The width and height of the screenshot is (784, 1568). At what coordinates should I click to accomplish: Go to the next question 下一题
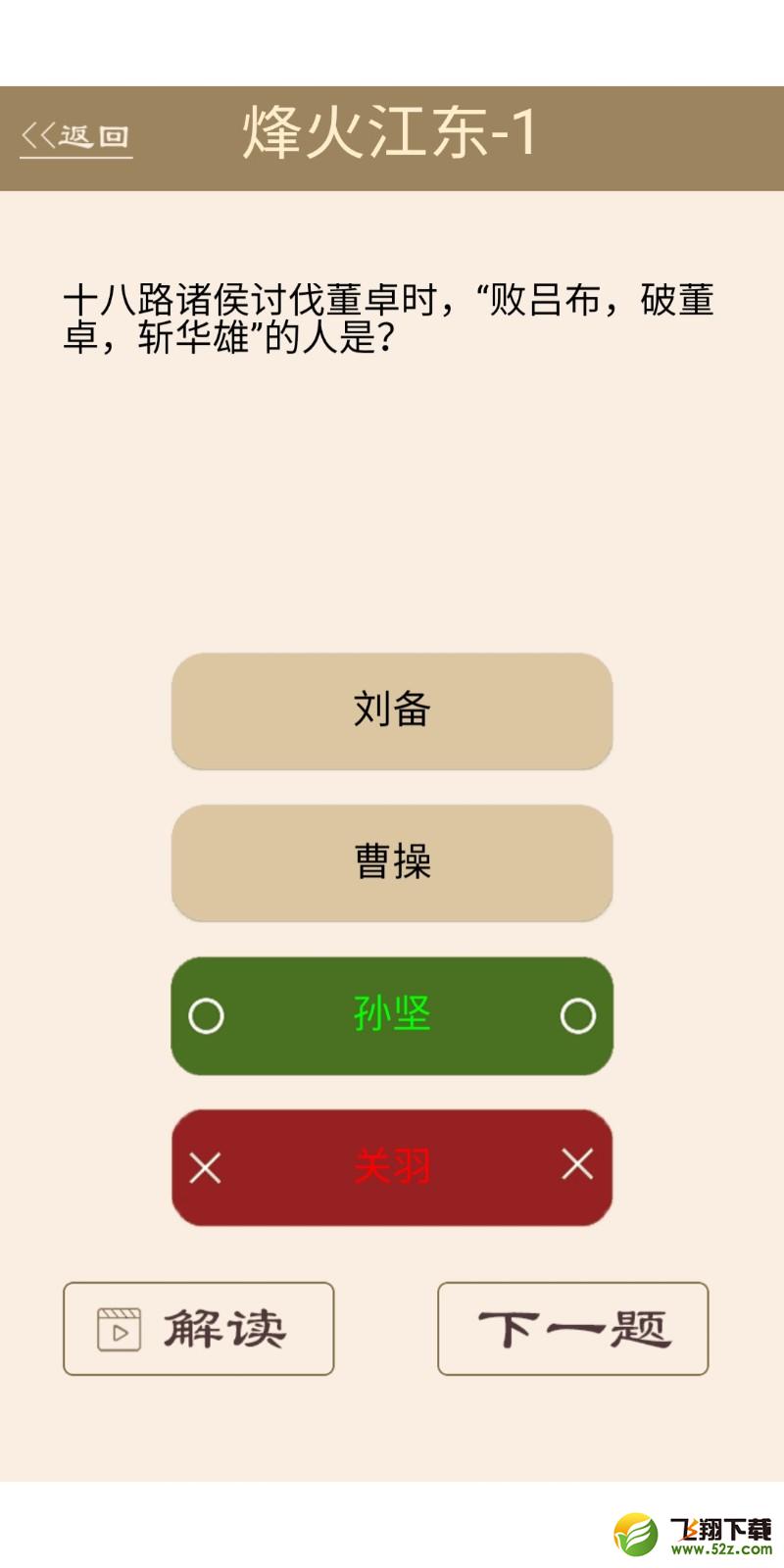click(573, 1329)
